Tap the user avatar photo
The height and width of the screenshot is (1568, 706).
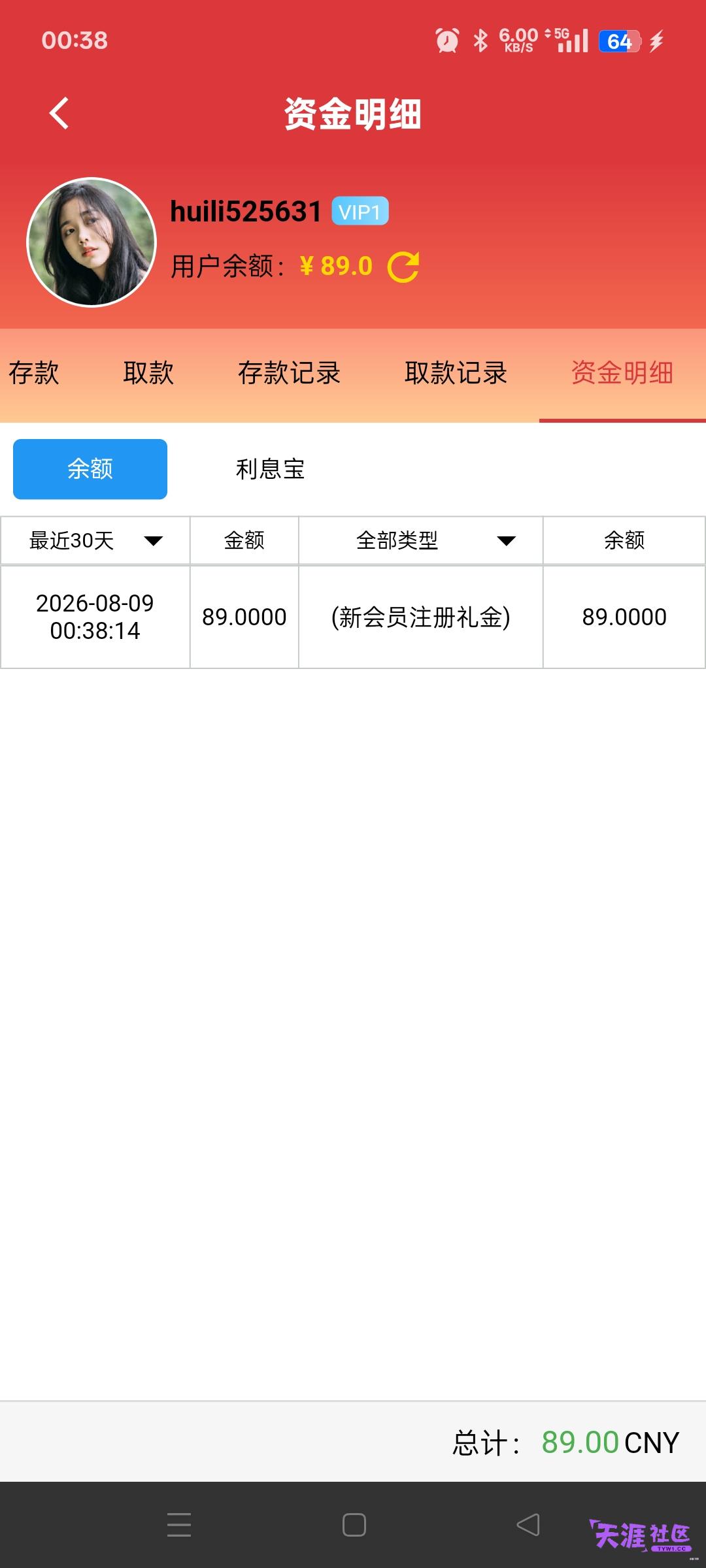pyautogui.click(x=92, y=242)
